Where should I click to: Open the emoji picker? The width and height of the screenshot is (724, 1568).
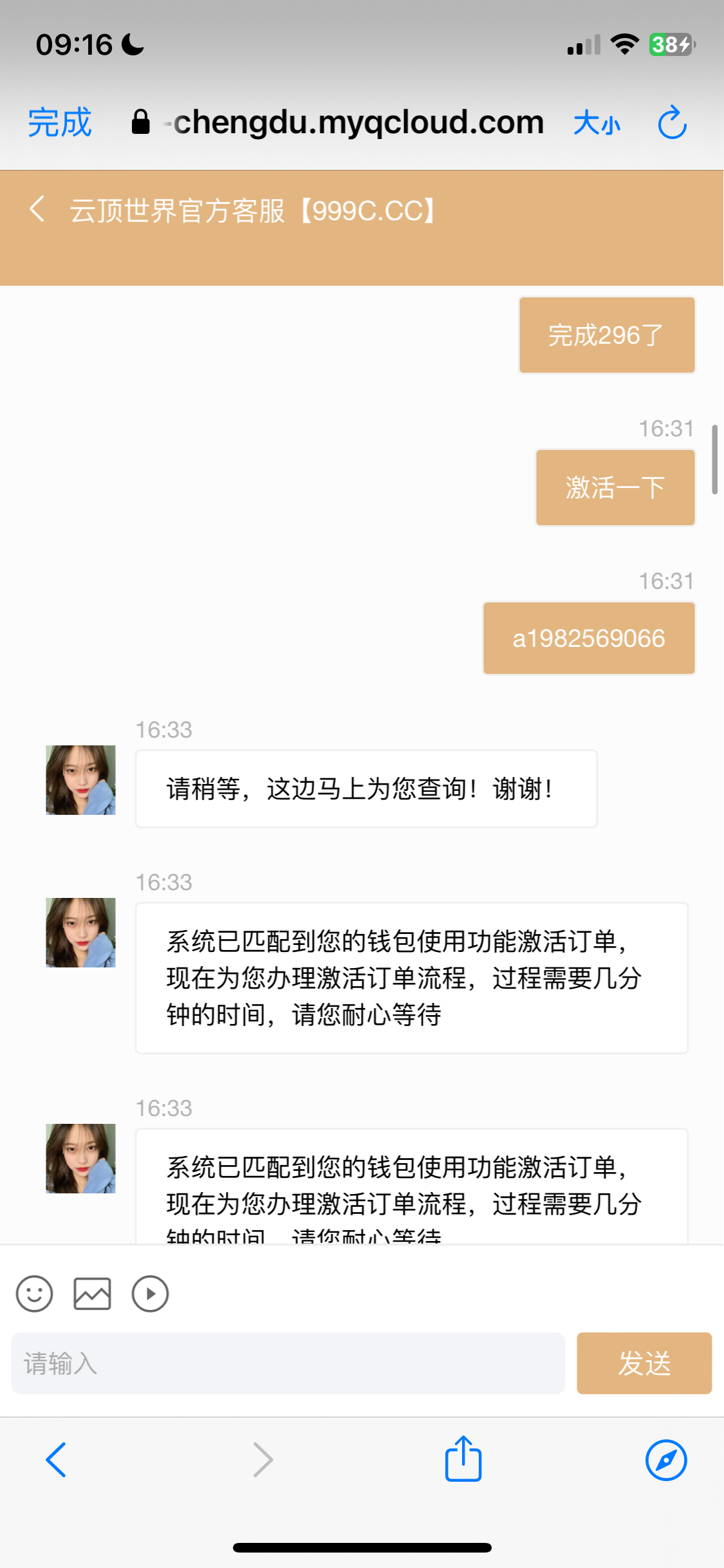click(x=35, y=1294)
